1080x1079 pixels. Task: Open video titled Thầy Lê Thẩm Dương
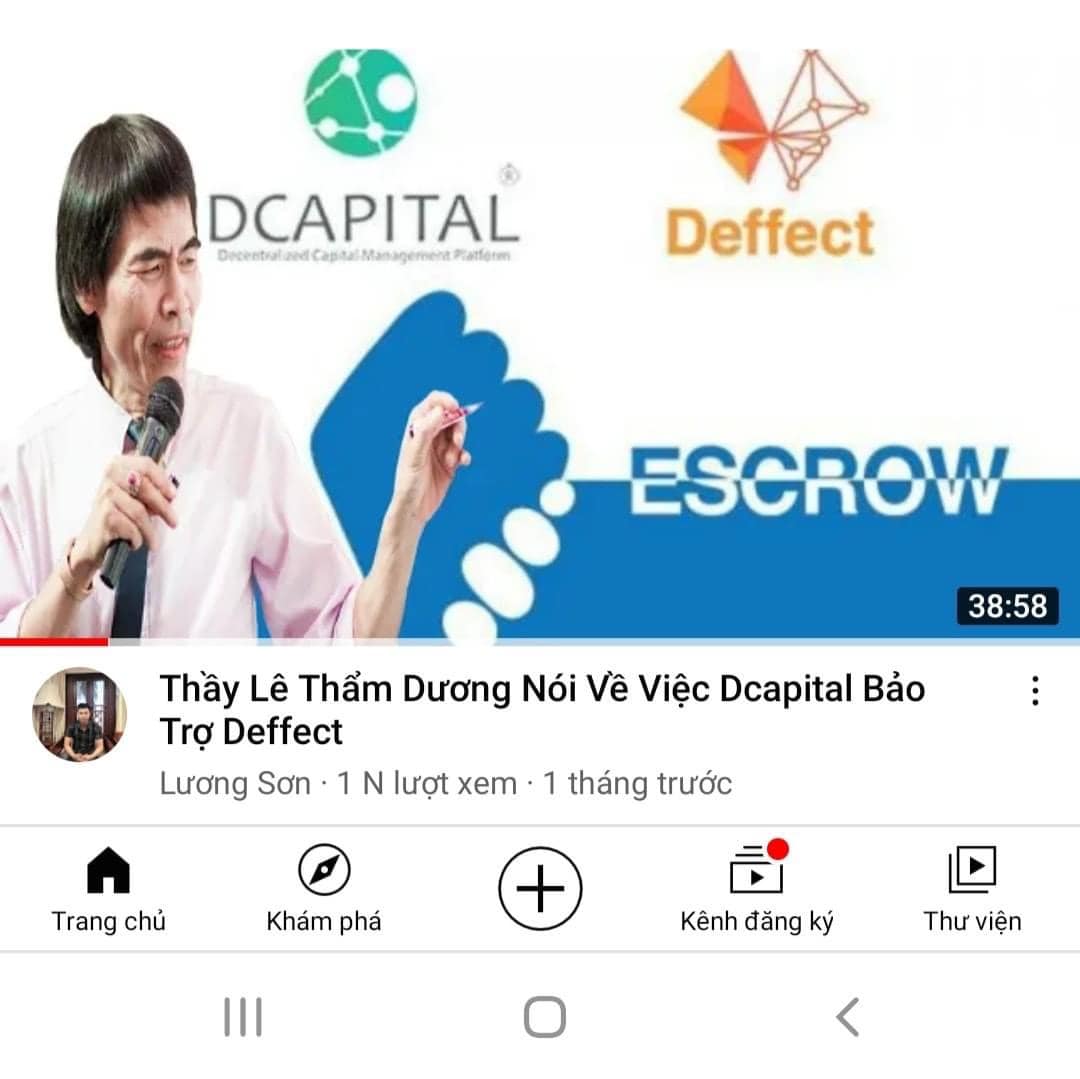542,710
